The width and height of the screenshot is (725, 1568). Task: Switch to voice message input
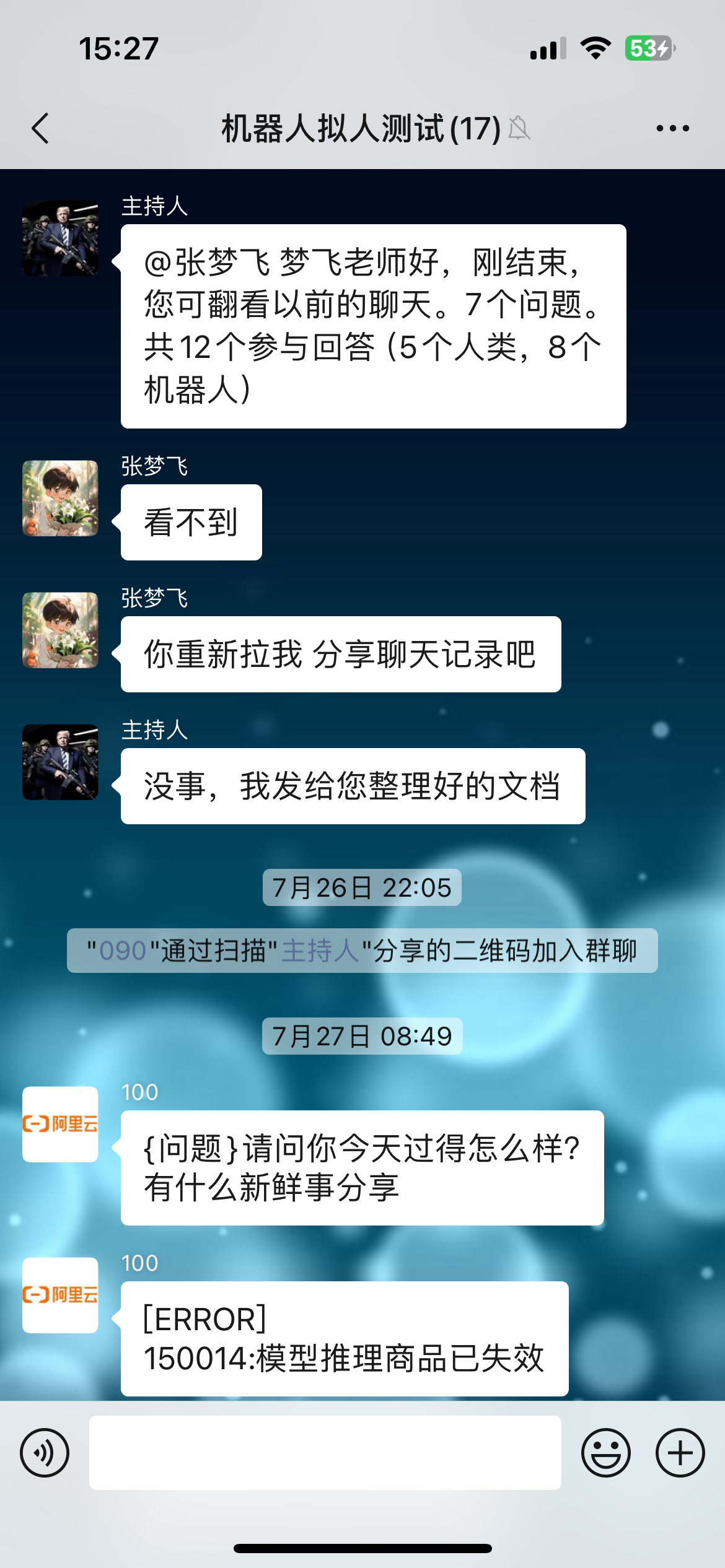pos(45,1452)
